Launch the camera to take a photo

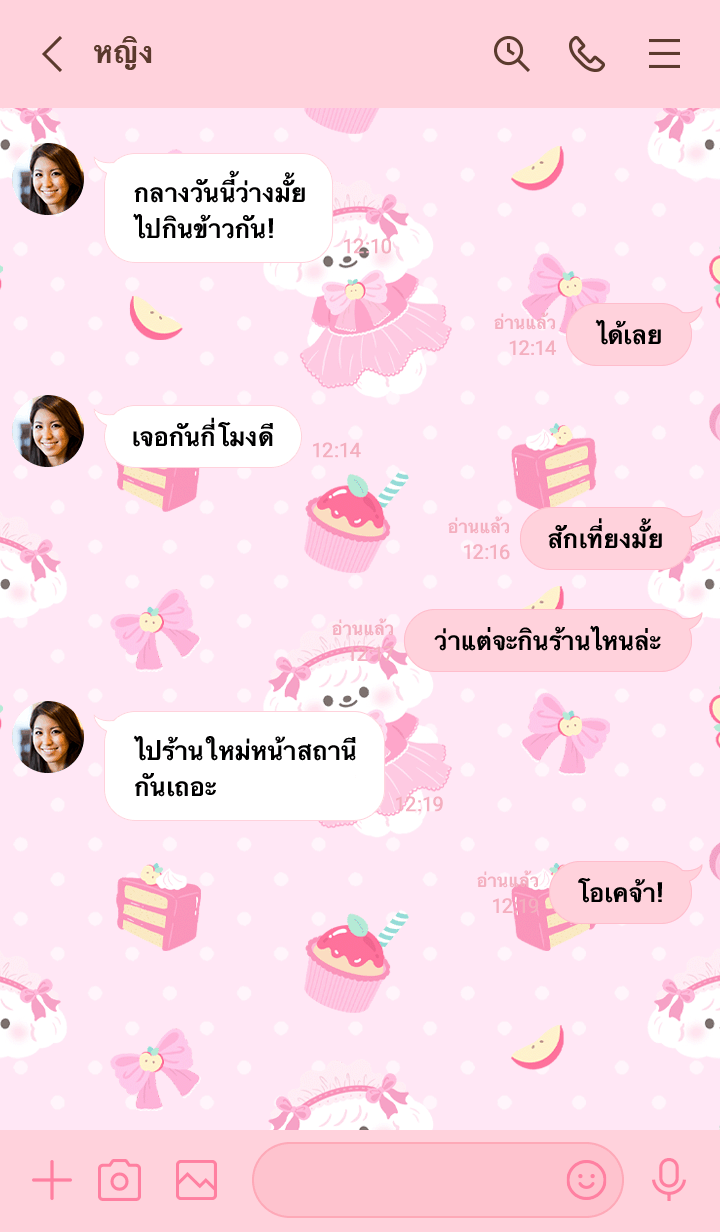pyautogui.click(x=119, y=1181)
